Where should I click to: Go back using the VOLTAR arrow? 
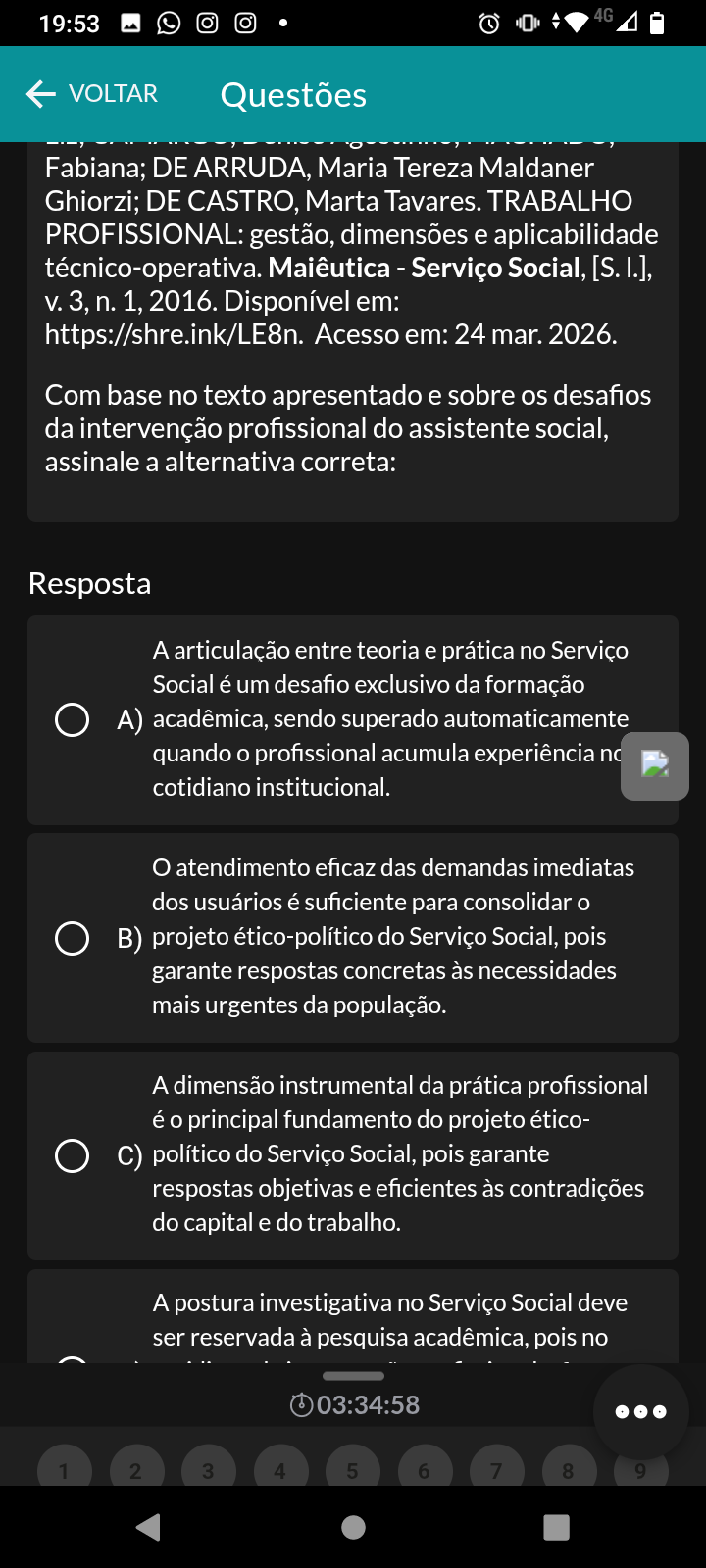click(x=90, y=94)
